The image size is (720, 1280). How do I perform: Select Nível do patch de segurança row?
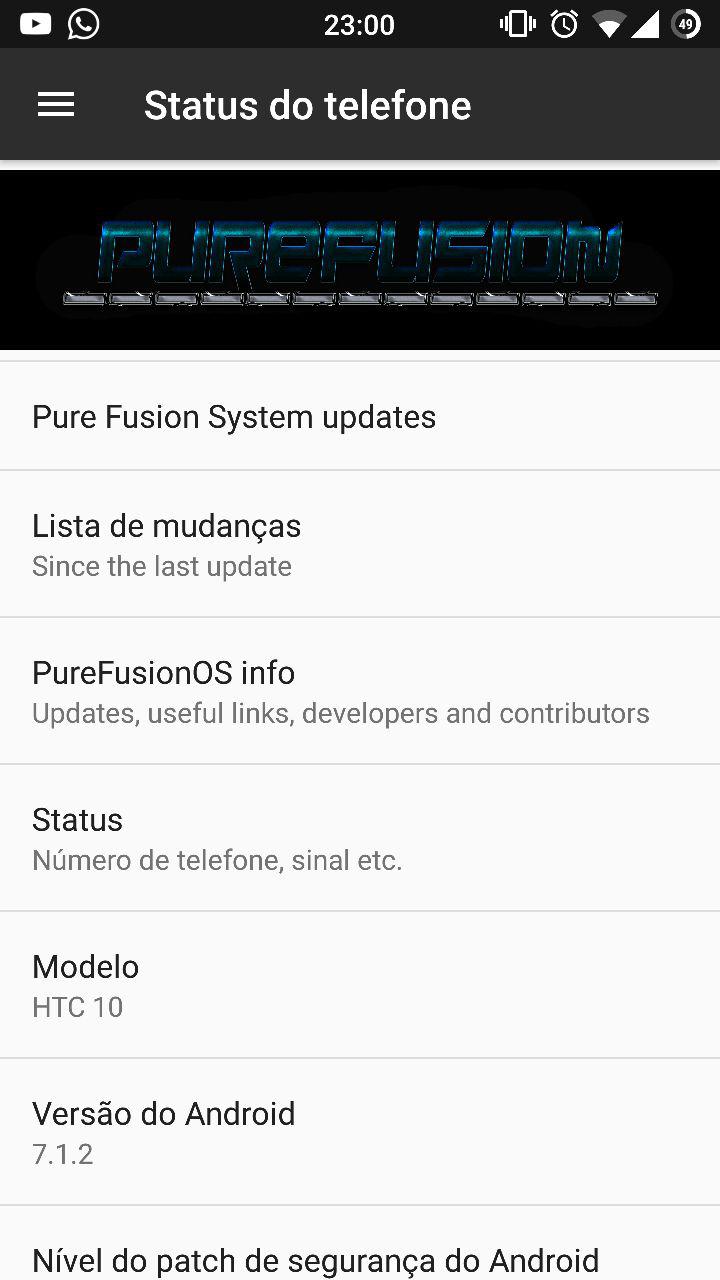coord(360,1243)
